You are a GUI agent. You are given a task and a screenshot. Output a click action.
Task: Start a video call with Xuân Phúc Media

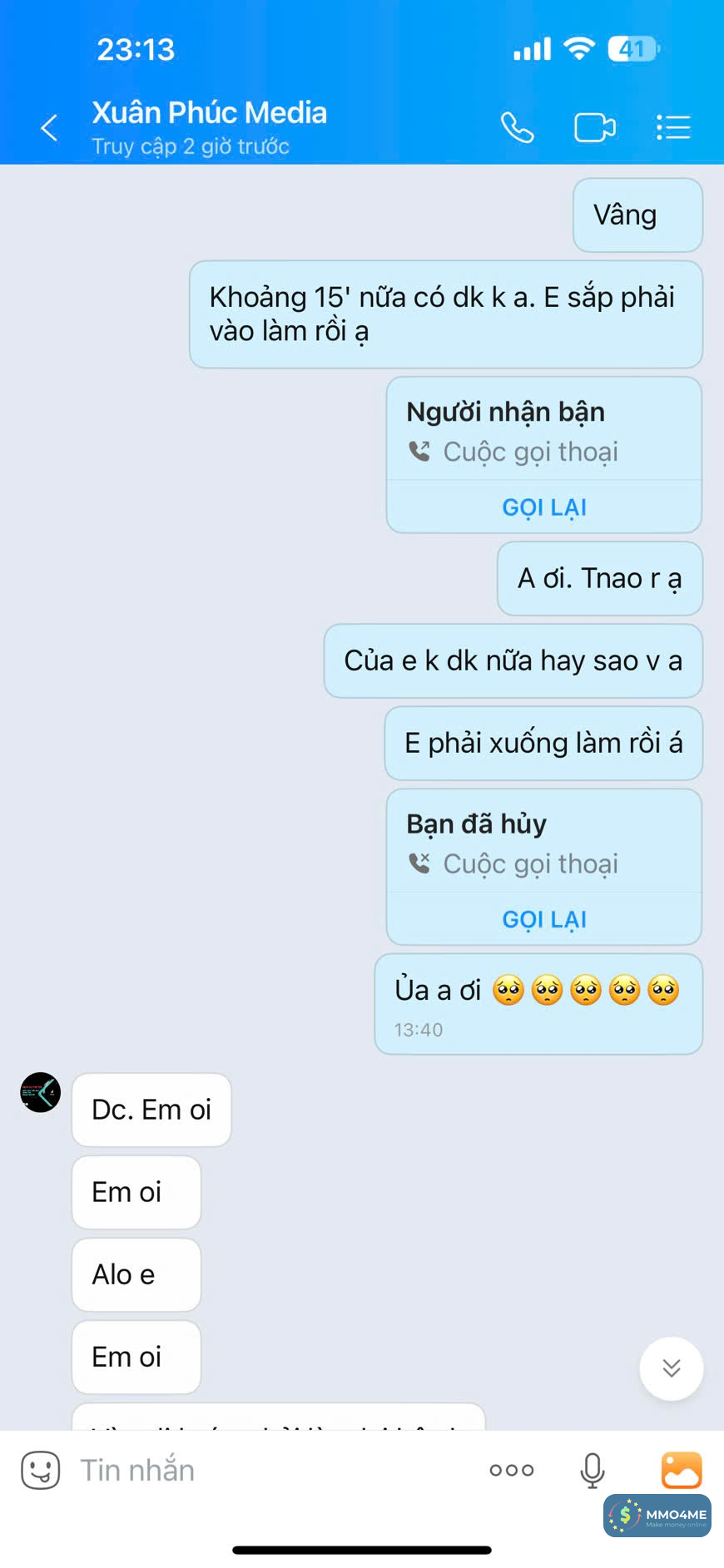[594, 128]
